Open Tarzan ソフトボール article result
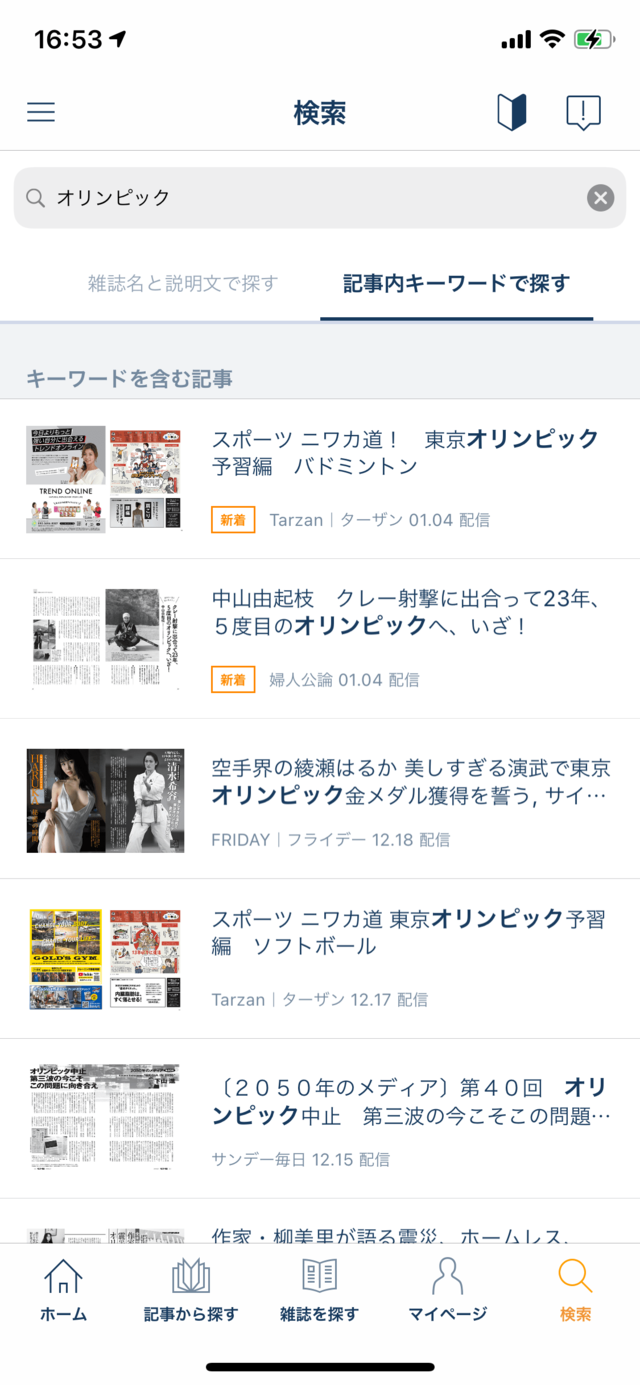The width and height of the screenshot is (640, 1385). tap(320, 959)
